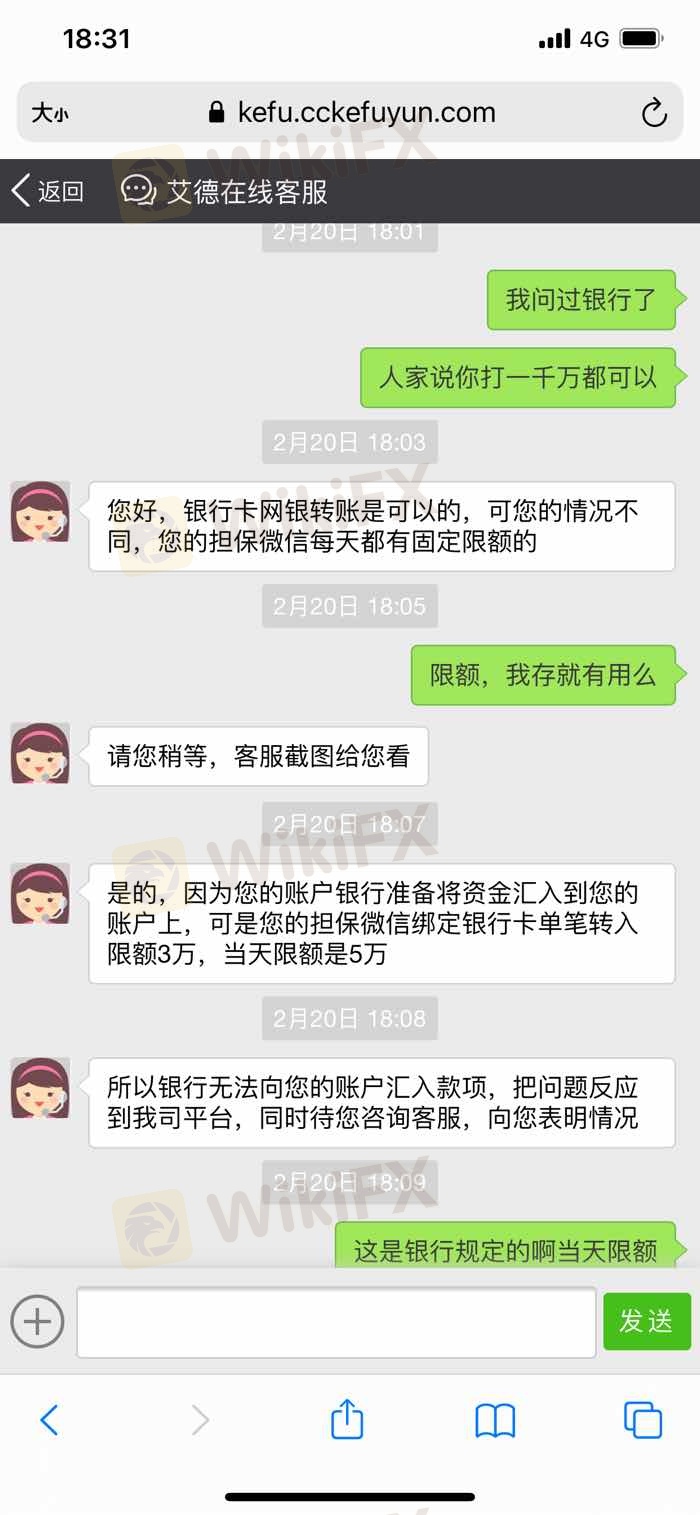The image size is (700, 1515).
Task: Go back in Safari history
Action: (x=49, y=1419)
